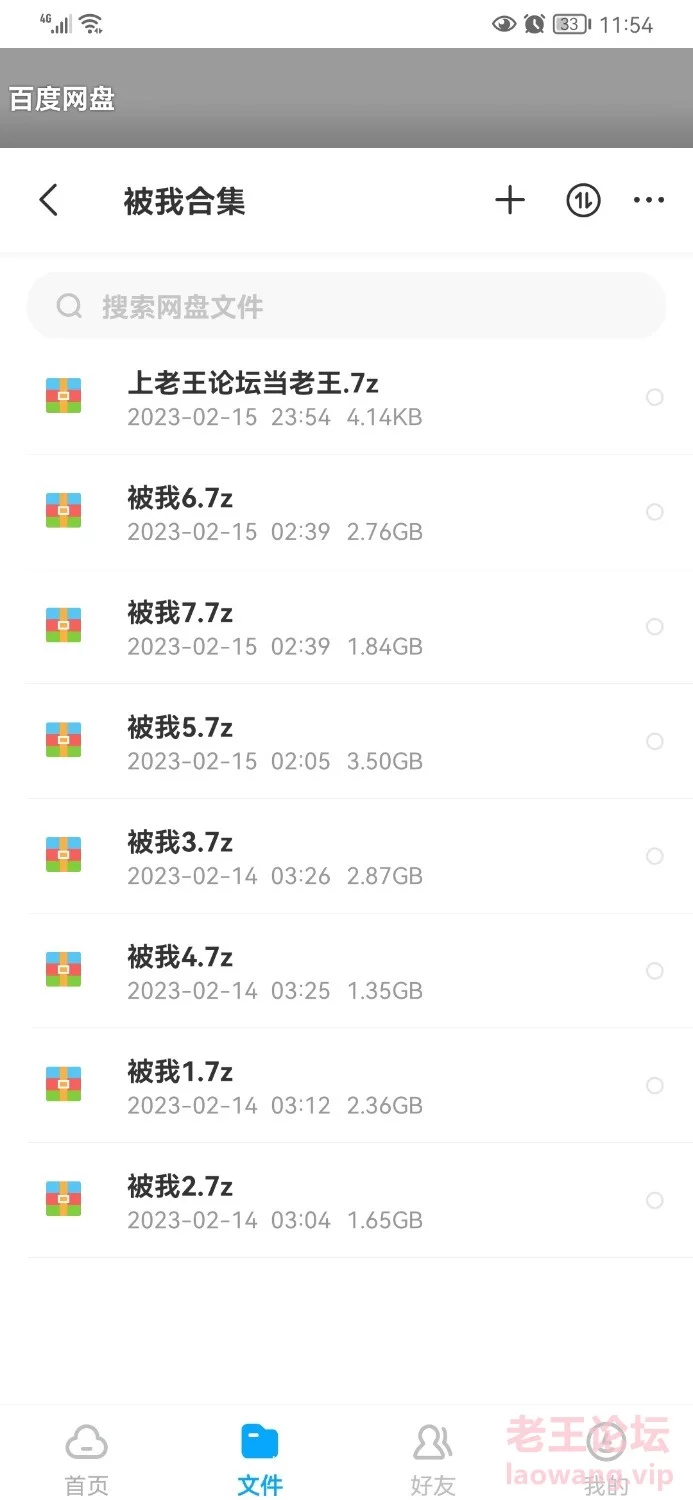Switch to the 好友 tab
Image resolution: width=693 pixels, height=1500 pixels.
pos(433,1460)
